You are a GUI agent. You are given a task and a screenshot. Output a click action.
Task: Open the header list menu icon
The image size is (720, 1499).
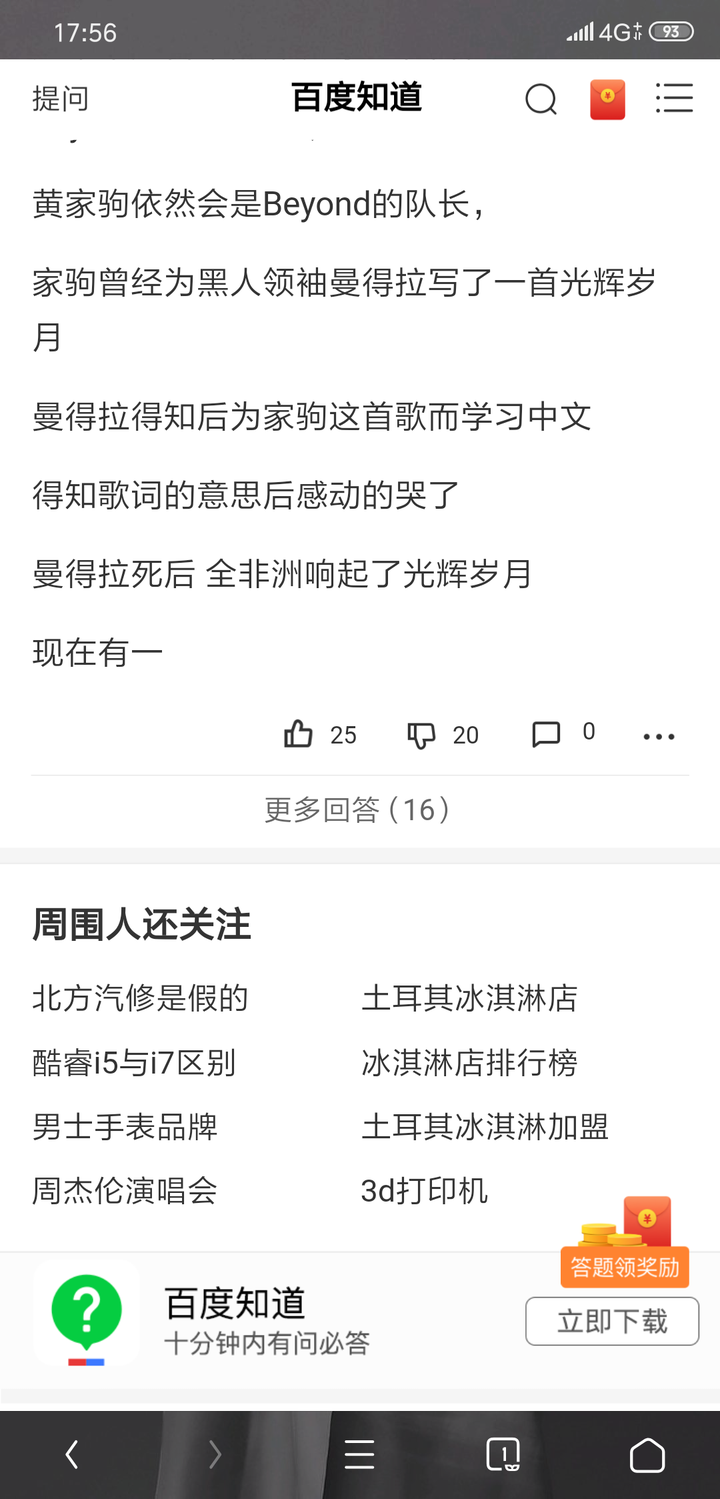(x=674, y=98)
